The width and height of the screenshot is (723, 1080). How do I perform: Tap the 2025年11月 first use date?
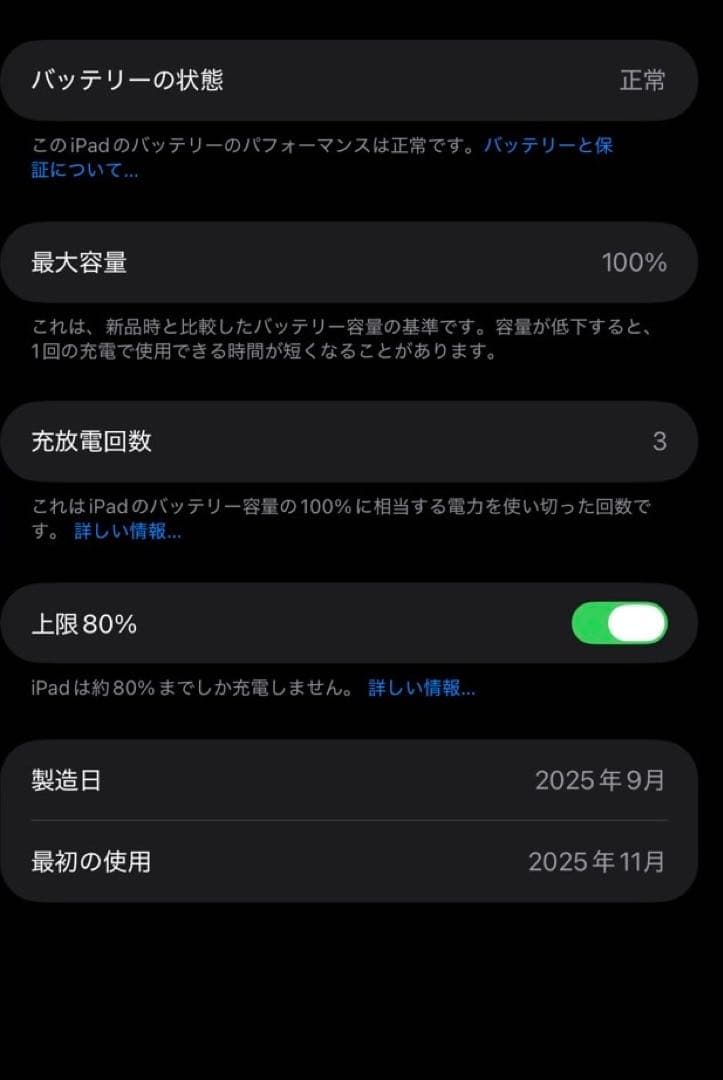tap(598, 862)
